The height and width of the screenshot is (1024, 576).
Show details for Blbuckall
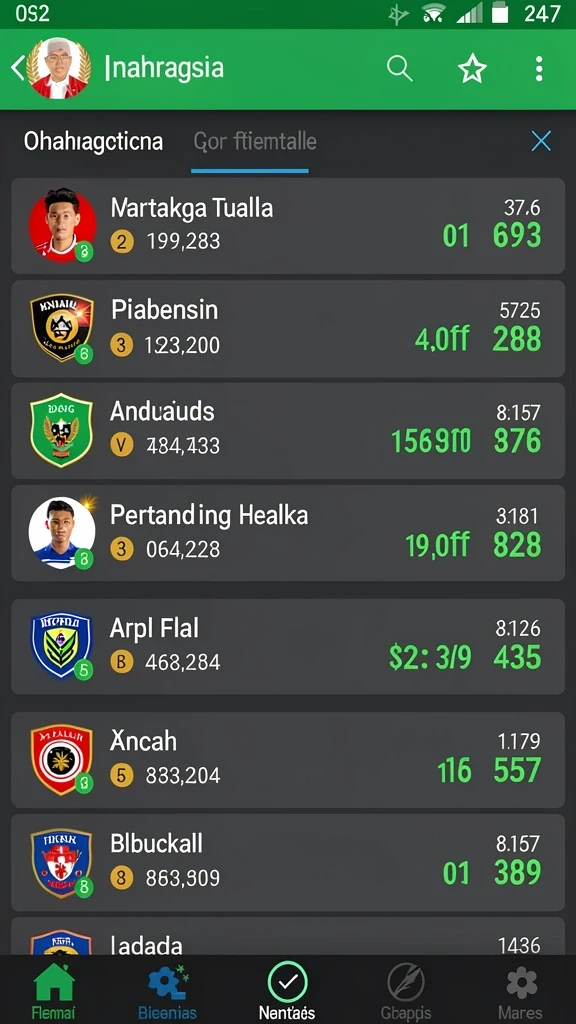[x=288, y=863]
